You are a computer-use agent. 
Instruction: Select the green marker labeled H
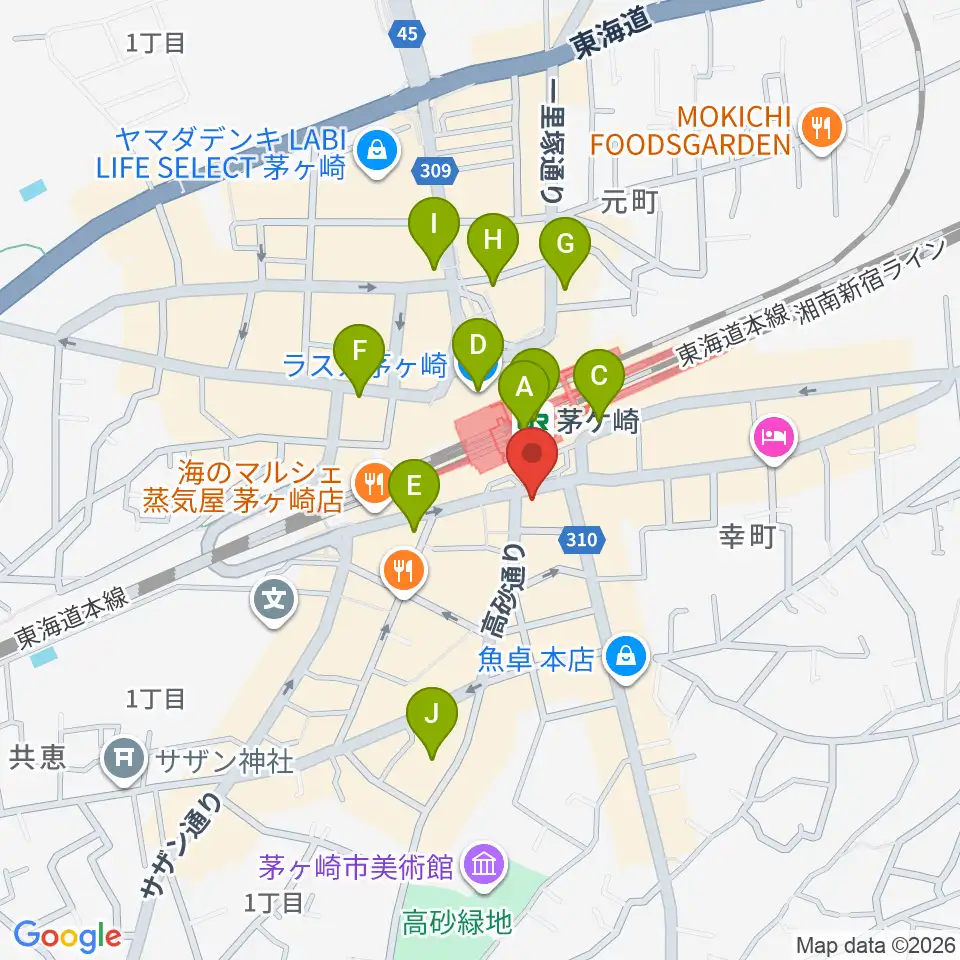tap(493, 244)
